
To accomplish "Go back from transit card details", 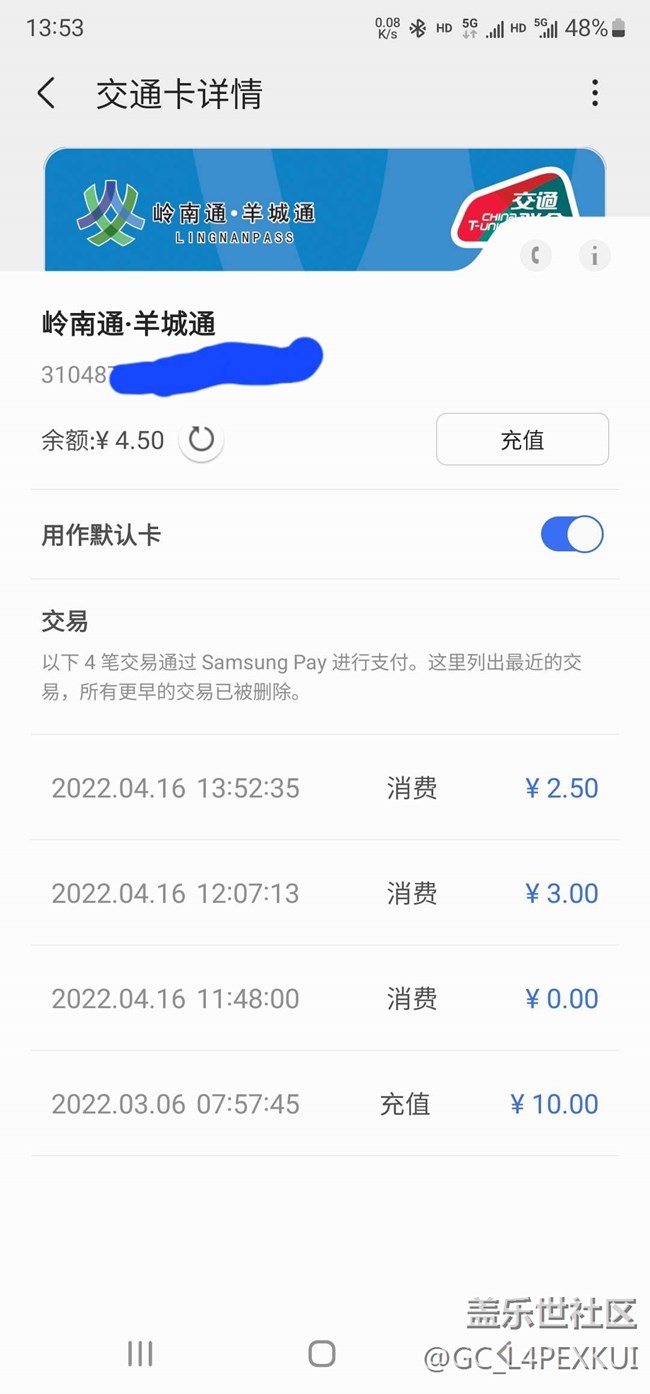I will tap(46, 94).
